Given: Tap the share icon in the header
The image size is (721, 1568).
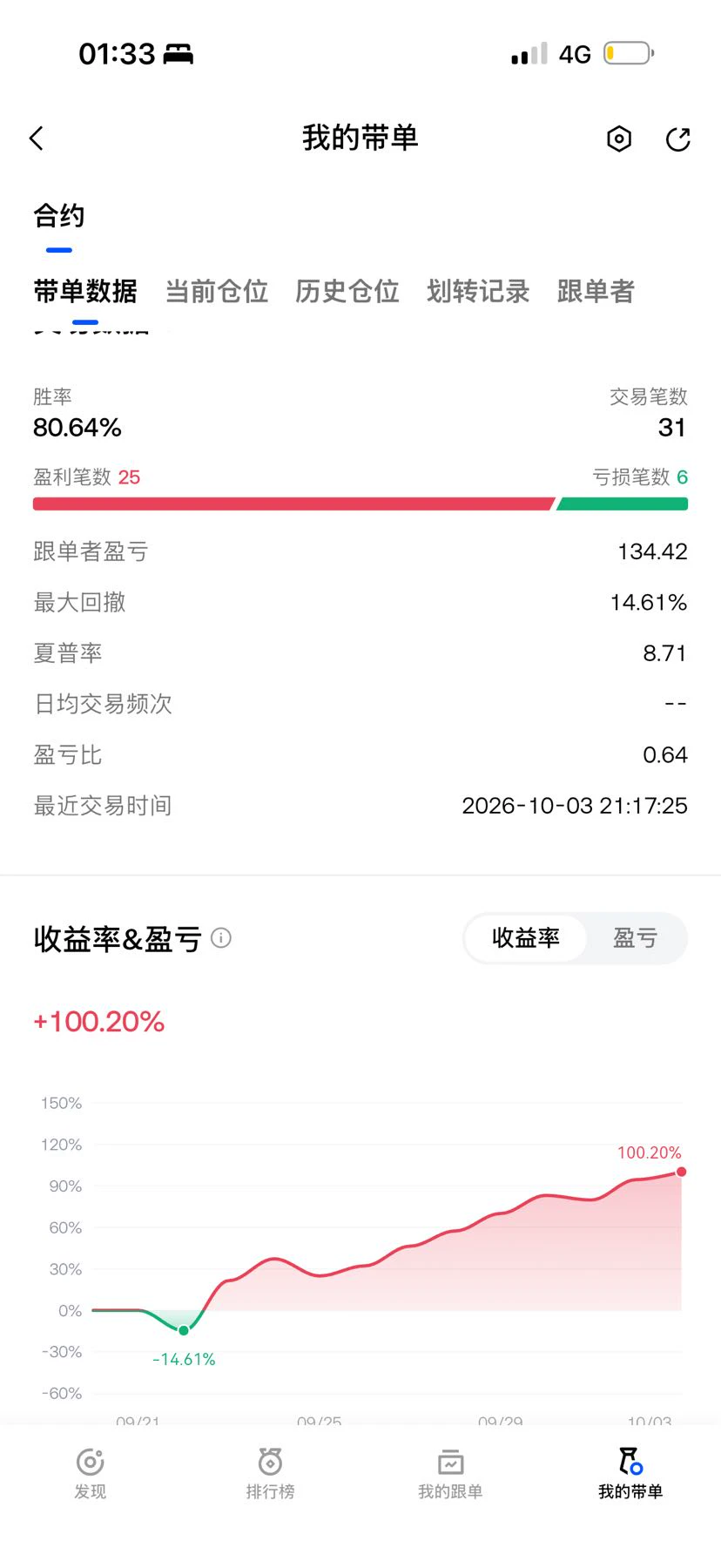Looking at the screenshot, I should 677,139.
